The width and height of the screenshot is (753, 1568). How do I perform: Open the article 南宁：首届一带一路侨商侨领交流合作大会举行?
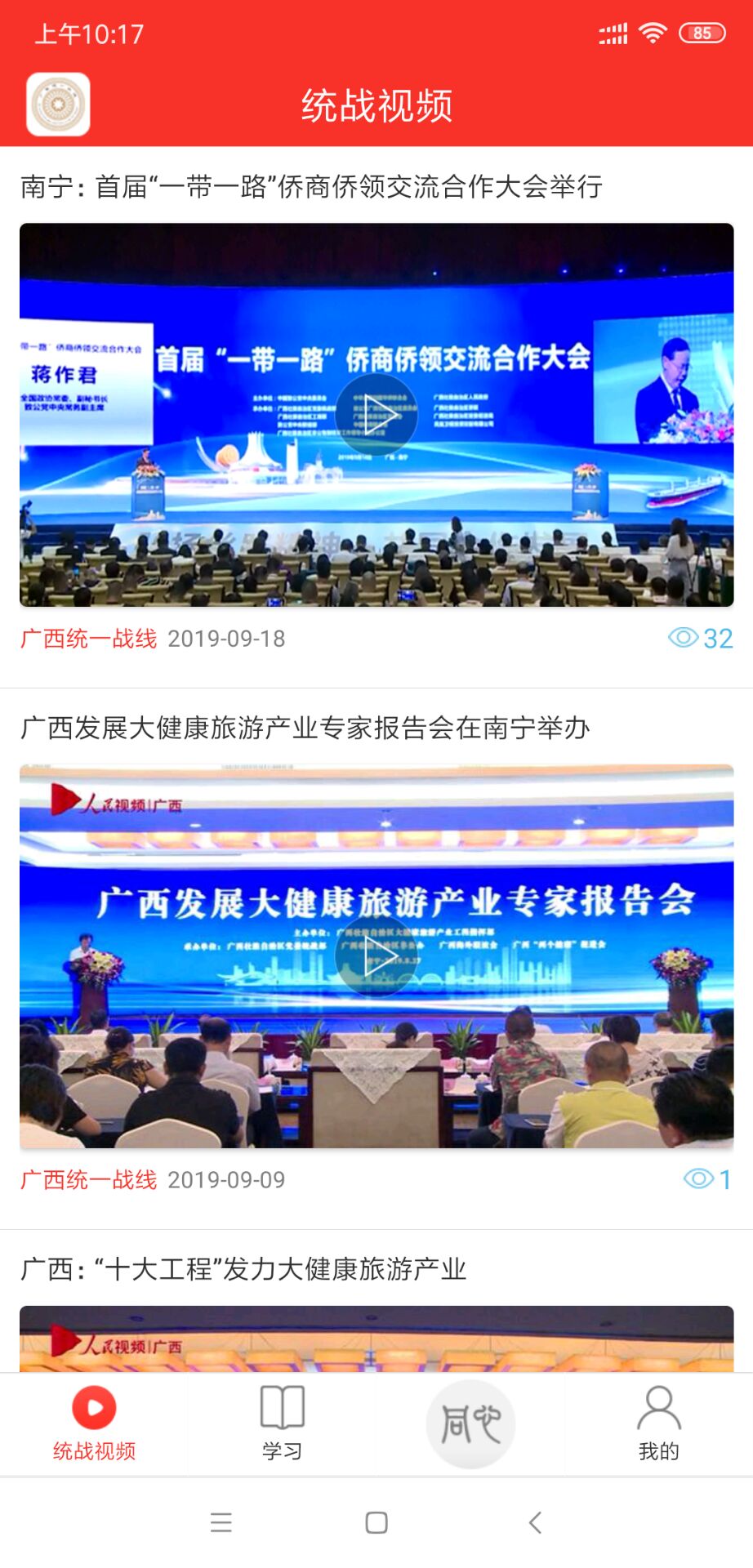pos(311,187)
